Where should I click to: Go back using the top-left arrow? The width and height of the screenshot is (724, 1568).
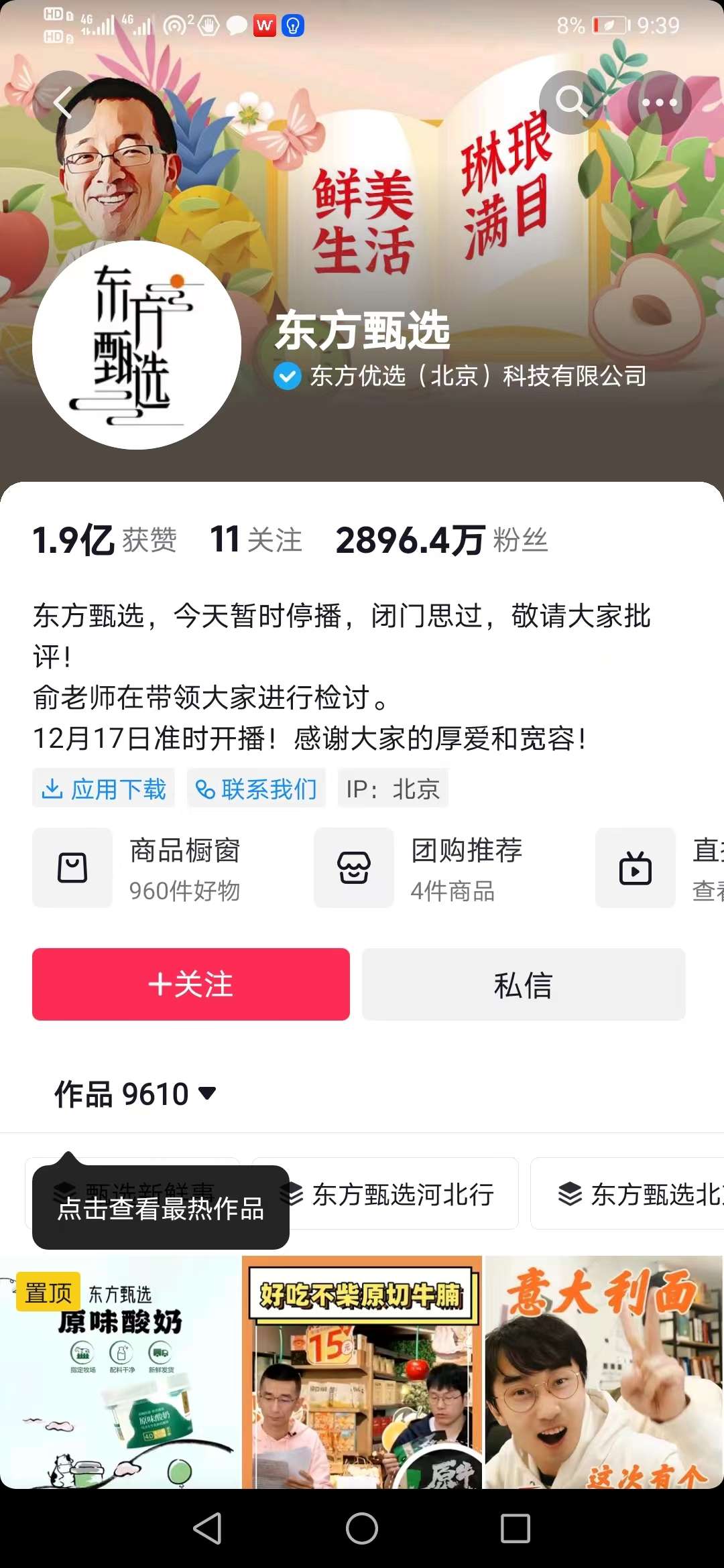[64, 103]
